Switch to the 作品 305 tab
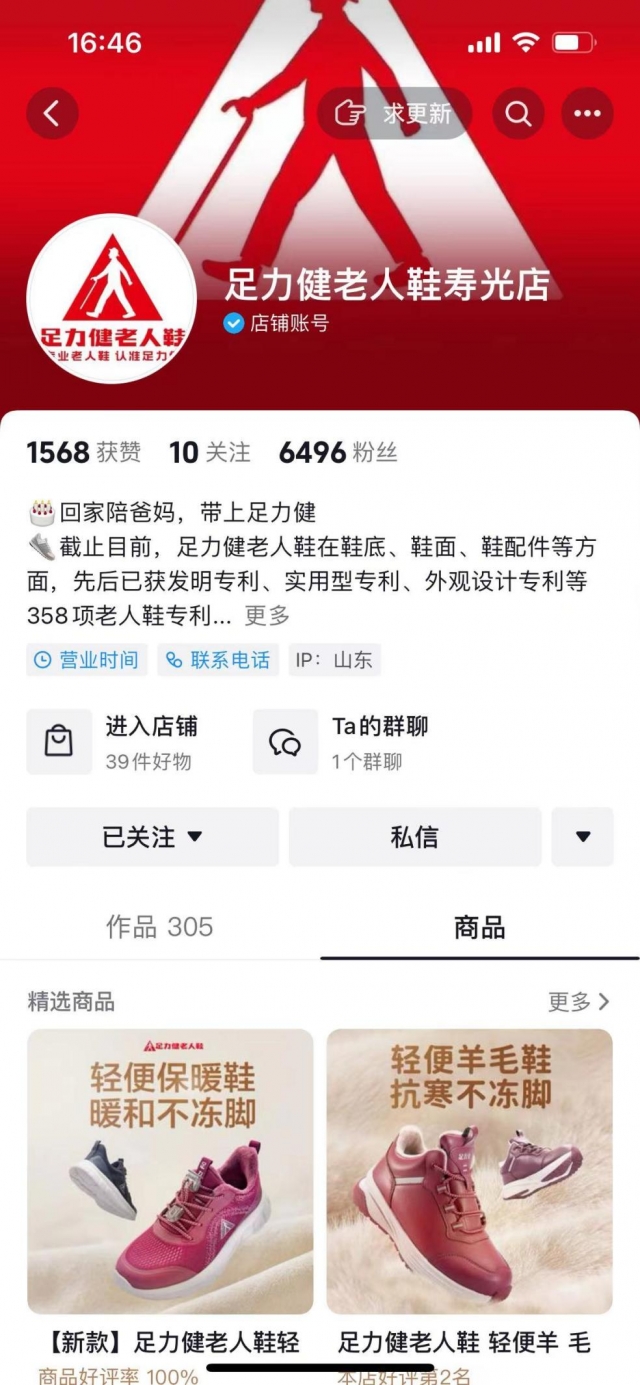Screen dimensions: 640x1385 point(160,927)
